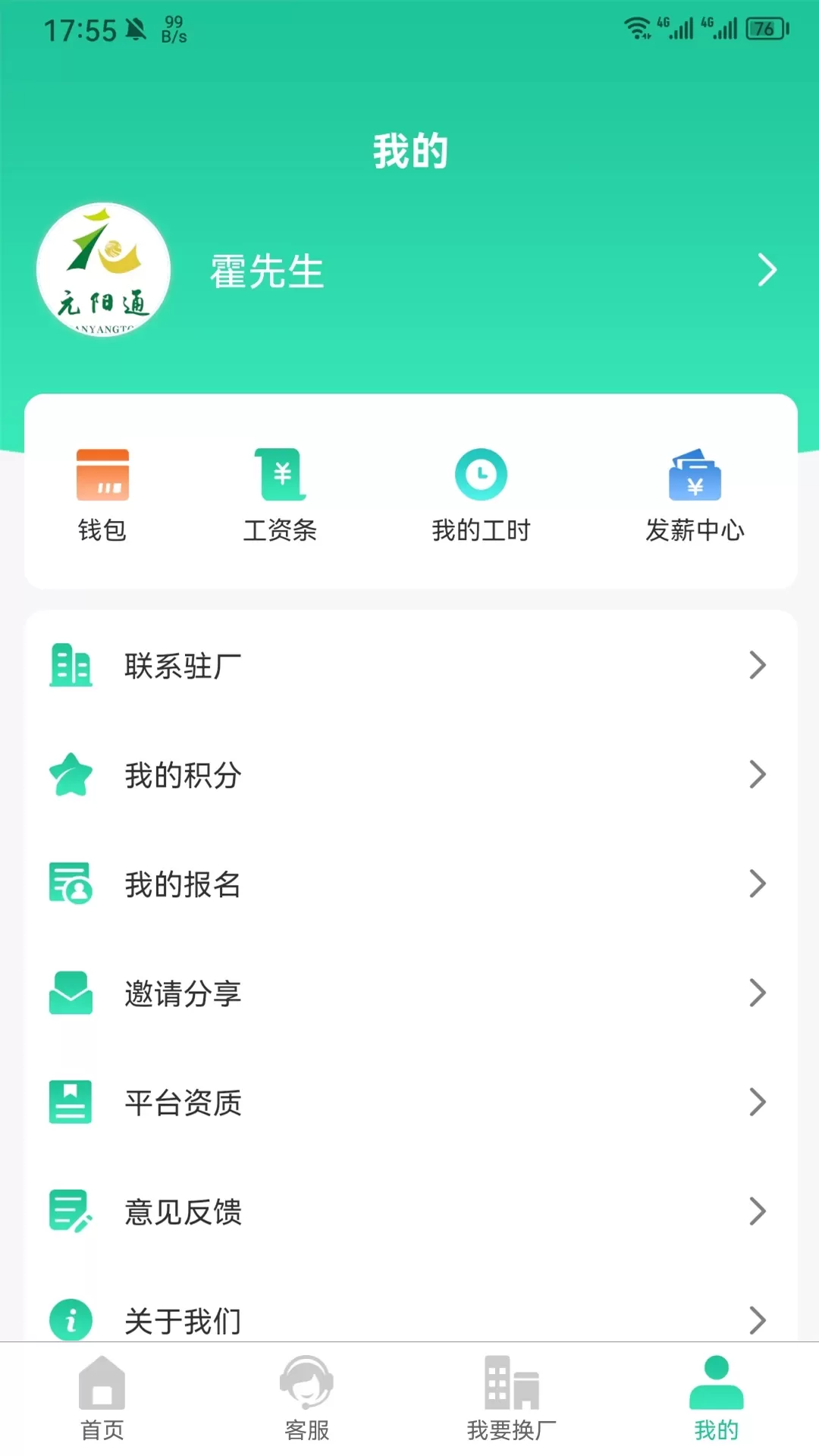Open 意见反馈 feedback
This screenshot has width=819, height=1456.
point(410,1212)
